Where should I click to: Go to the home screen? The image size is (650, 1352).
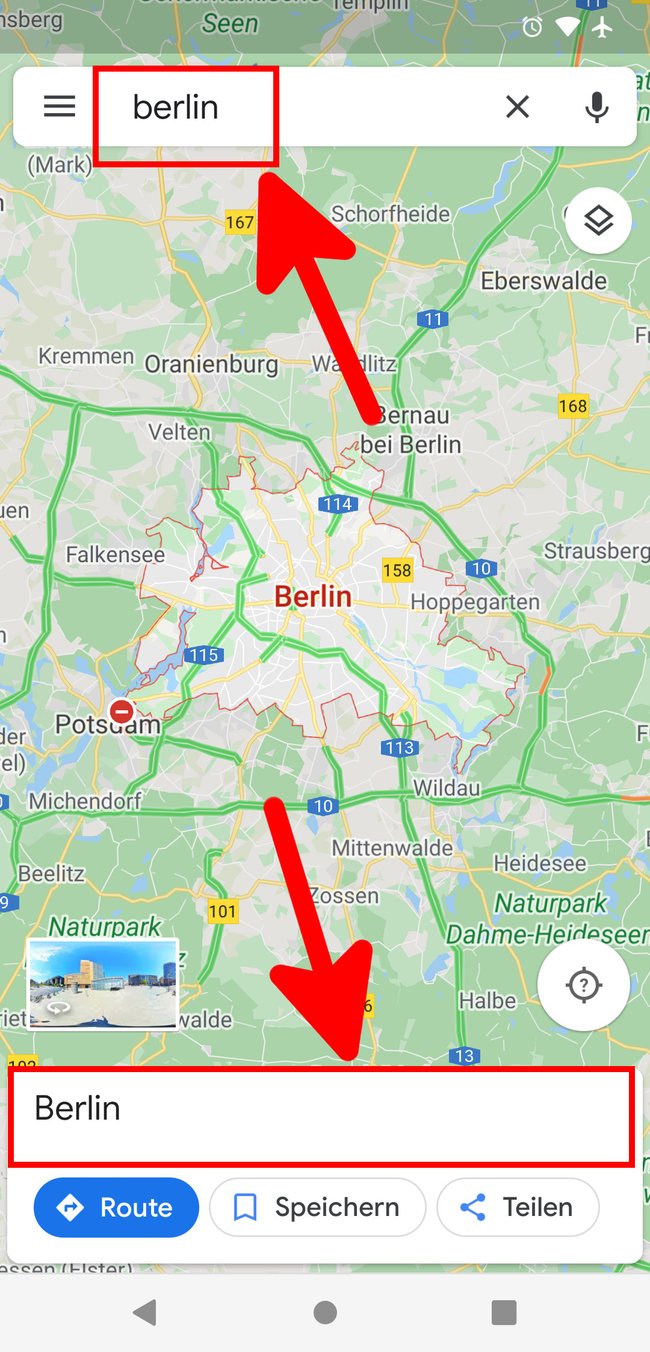point(325,1312)
